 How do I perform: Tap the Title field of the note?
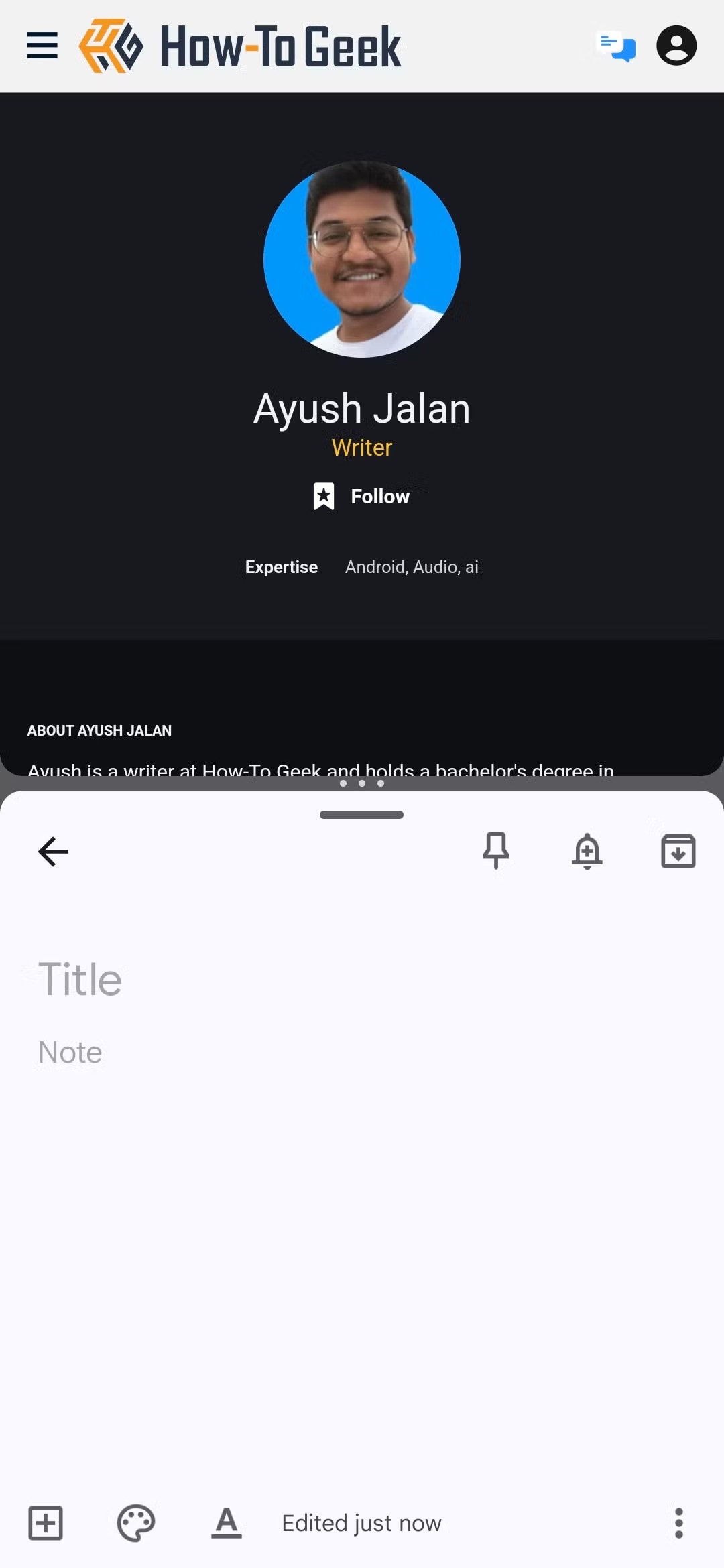click(x=80, y=980)
